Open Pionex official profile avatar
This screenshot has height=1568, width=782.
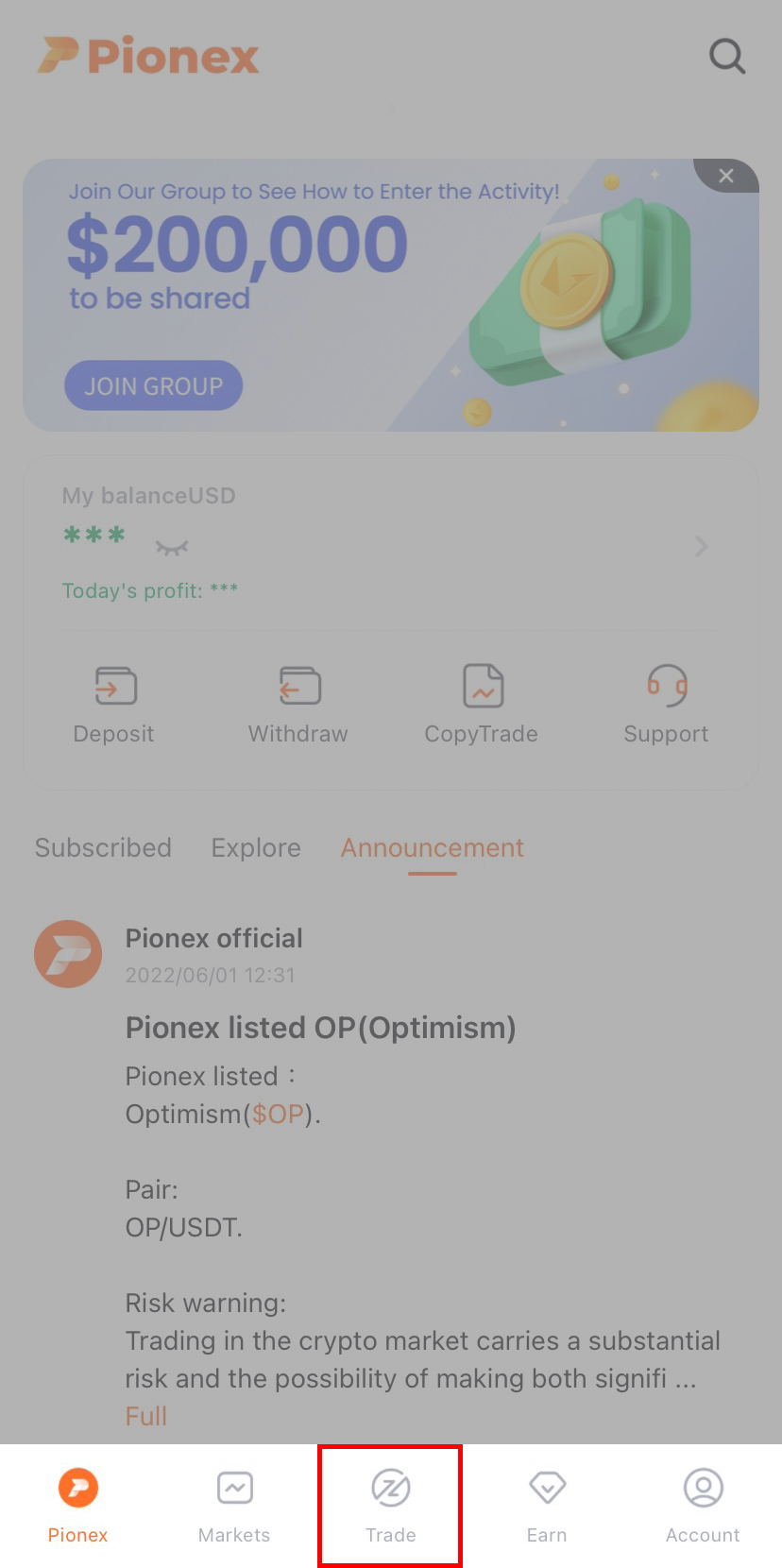pyautogui.click(x=67, y=954)
